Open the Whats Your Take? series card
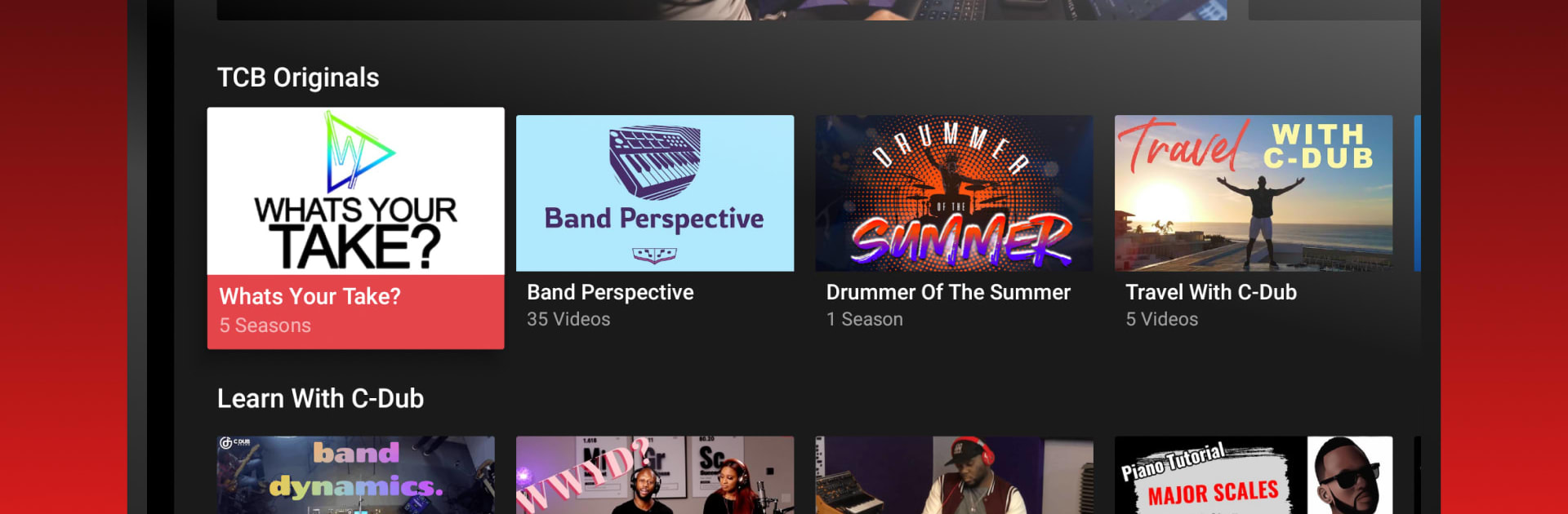Screen dimensions: 1568x514 [355, 228]
